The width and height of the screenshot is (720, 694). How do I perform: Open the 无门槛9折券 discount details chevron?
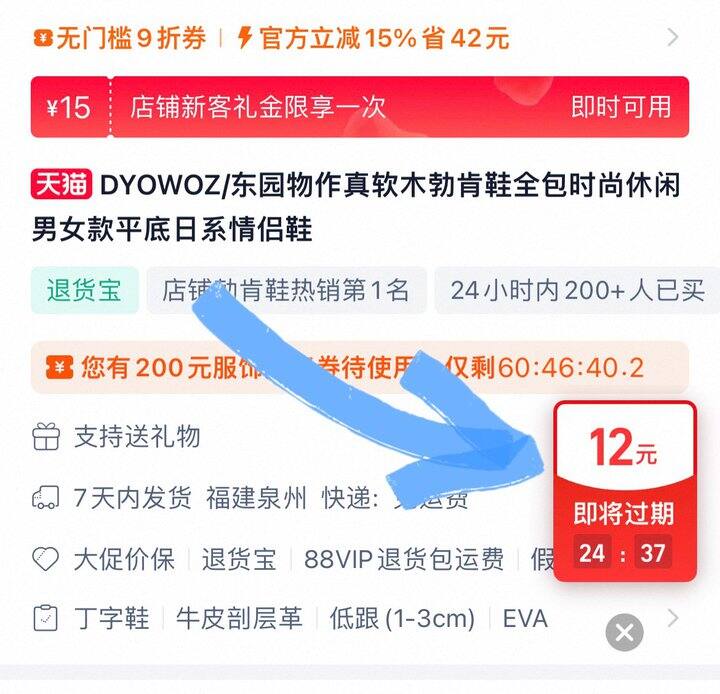[672, 37]
